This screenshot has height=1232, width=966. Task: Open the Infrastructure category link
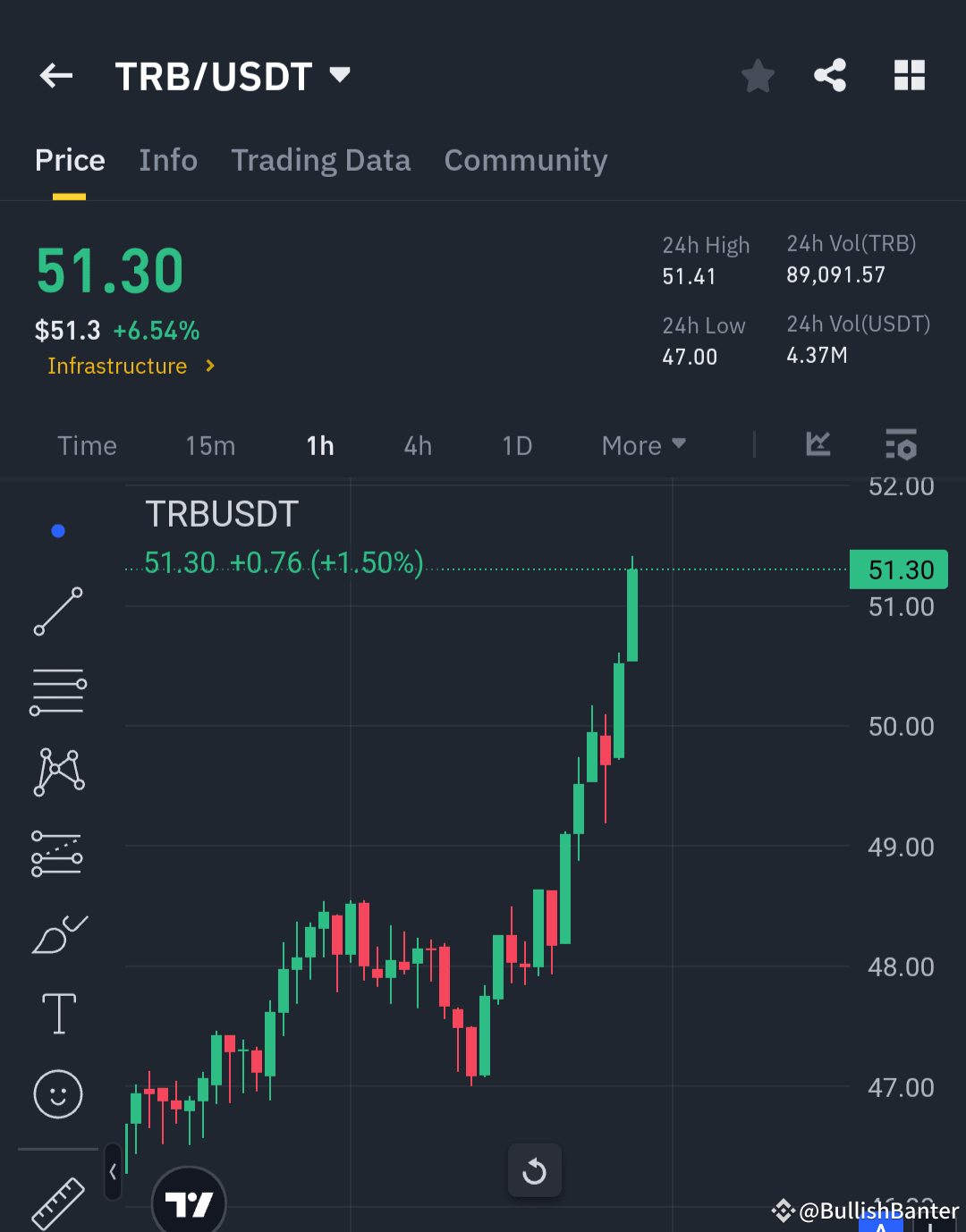click(117, 366)
